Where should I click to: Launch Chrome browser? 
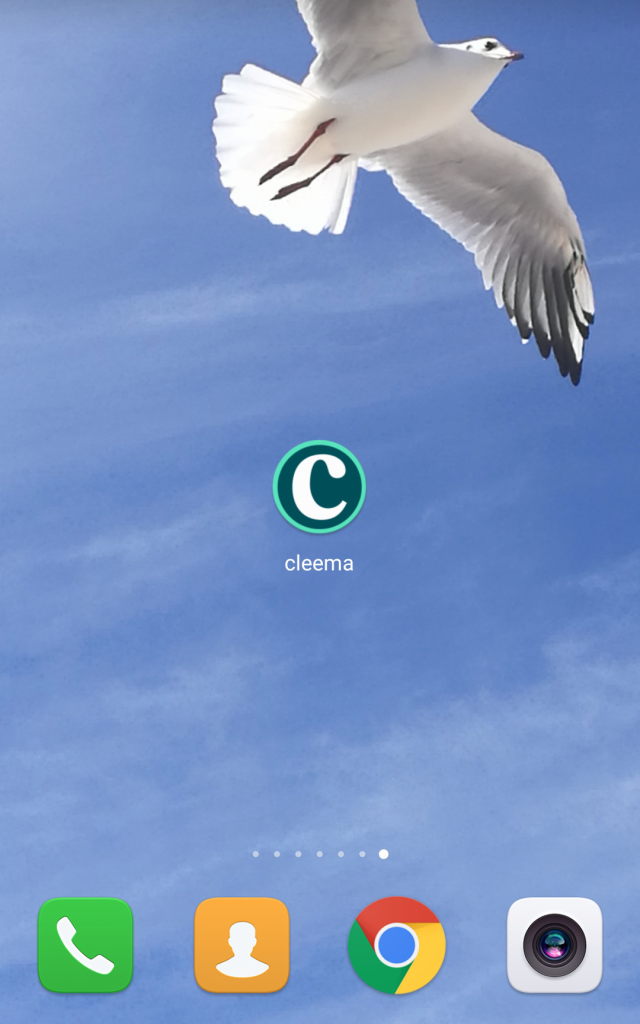click(397, 945)
